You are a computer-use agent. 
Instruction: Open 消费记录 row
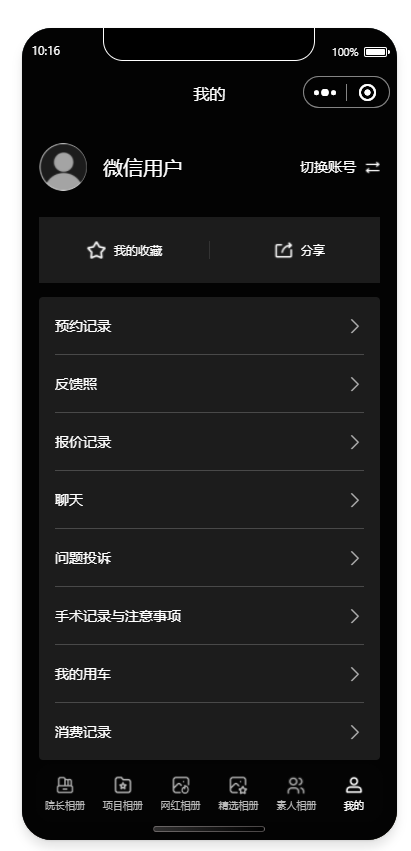pos(209,732)
